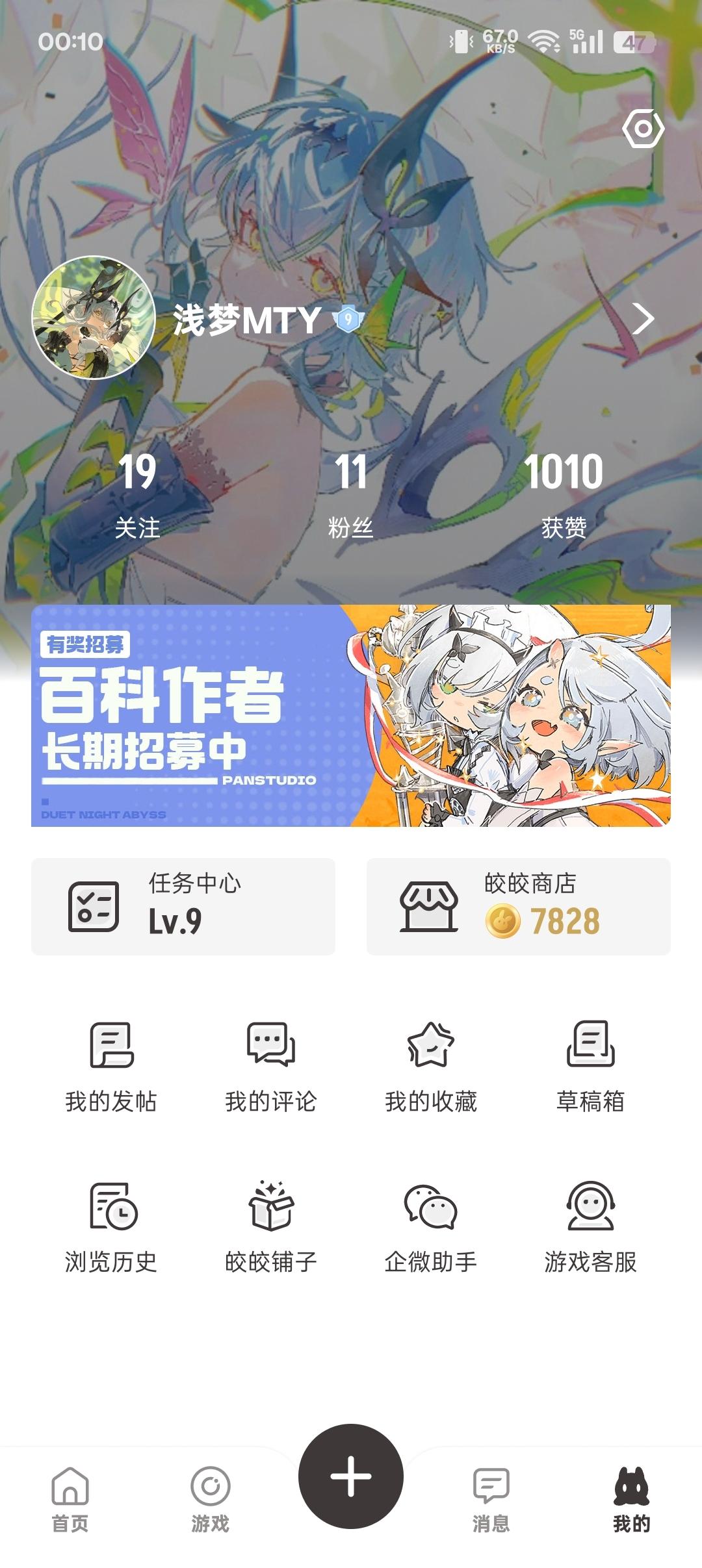Open the settings hexagon icon
Screen dimensions: 702x1568
pyautogui.click(x=643, y=129)
